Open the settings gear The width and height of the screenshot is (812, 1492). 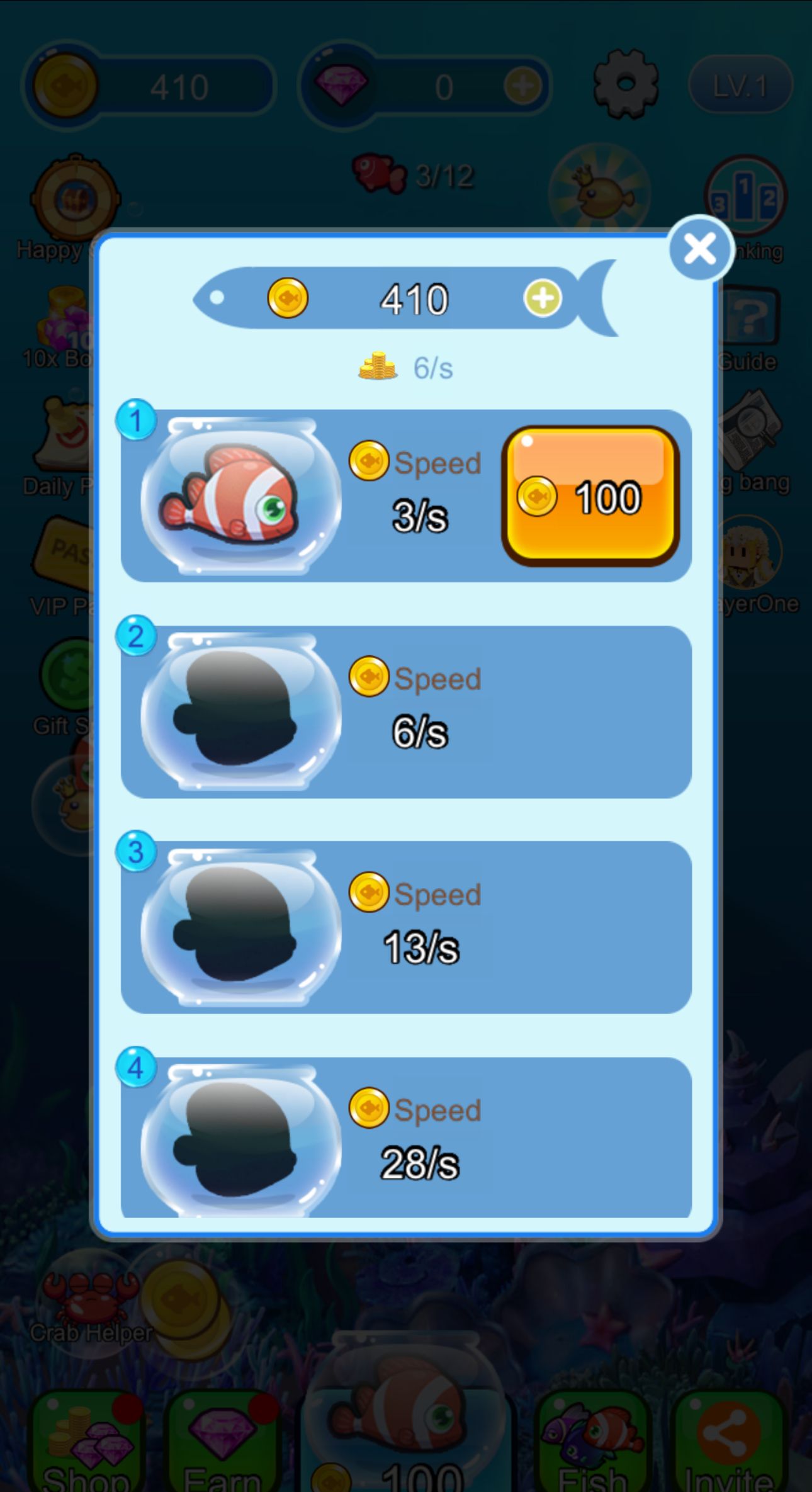click(625, 84)
